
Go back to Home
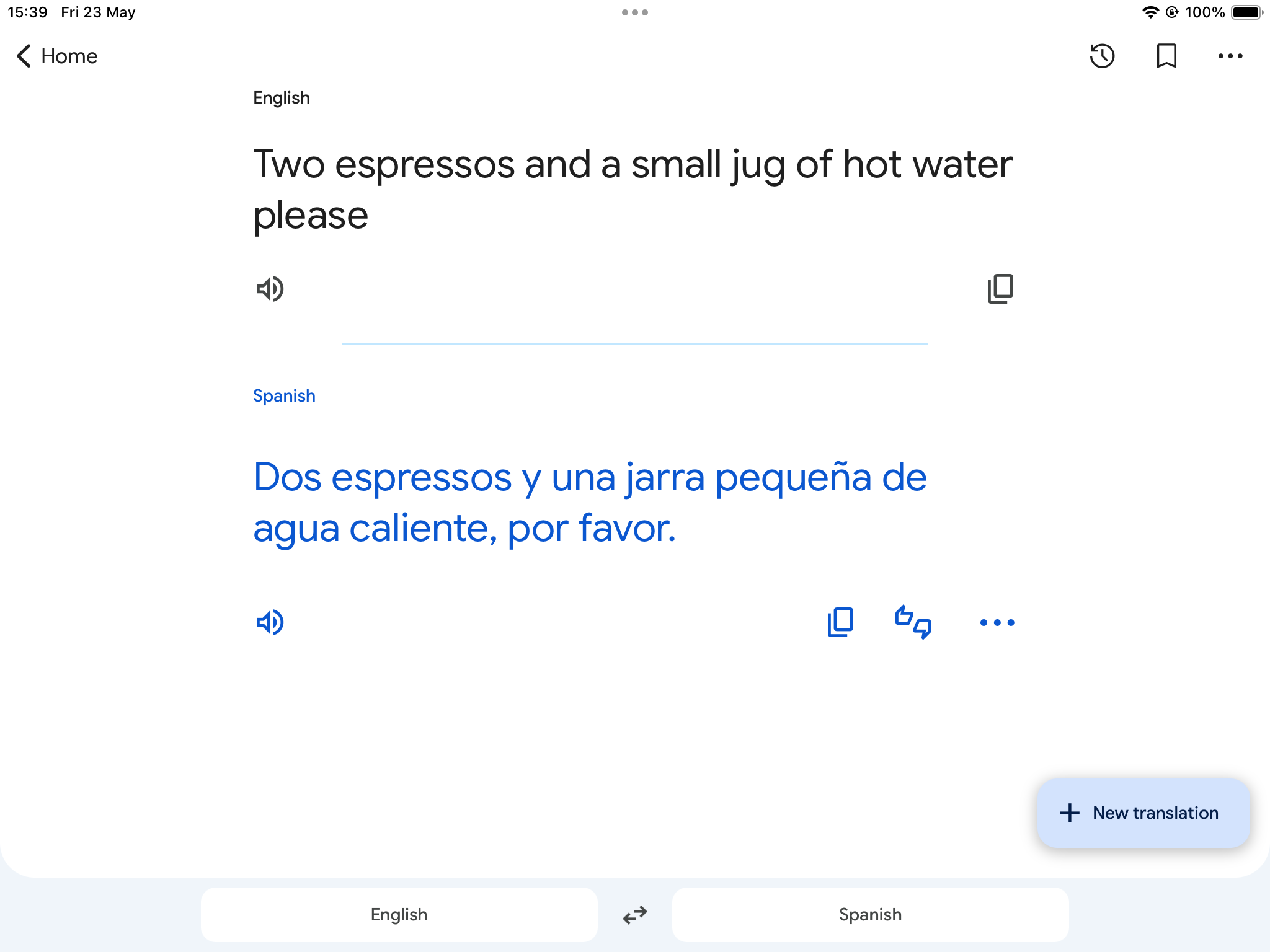(x=56, y=56)
